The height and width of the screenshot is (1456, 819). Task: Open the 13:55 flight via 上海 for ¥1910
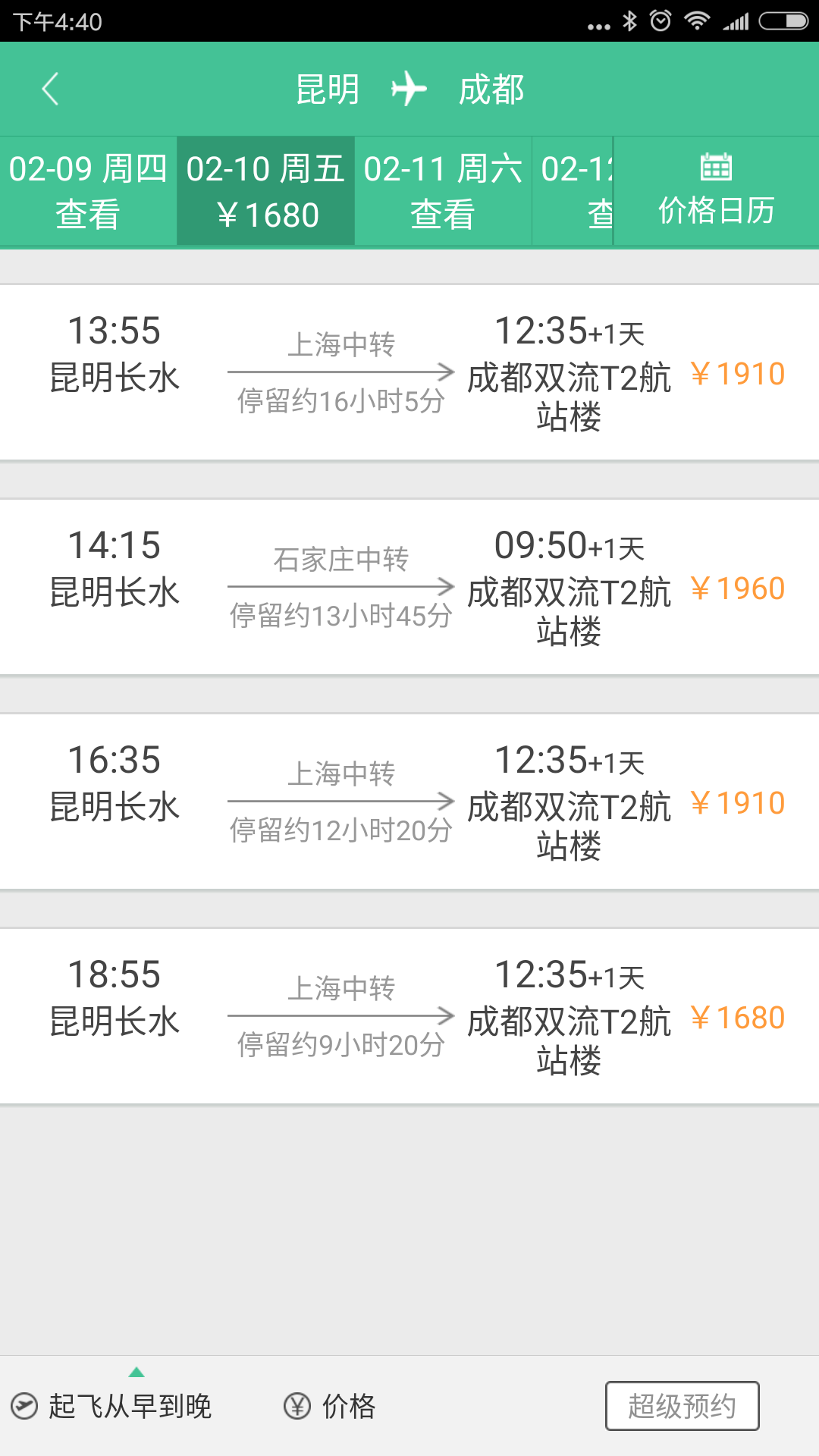tap(409, 372)
